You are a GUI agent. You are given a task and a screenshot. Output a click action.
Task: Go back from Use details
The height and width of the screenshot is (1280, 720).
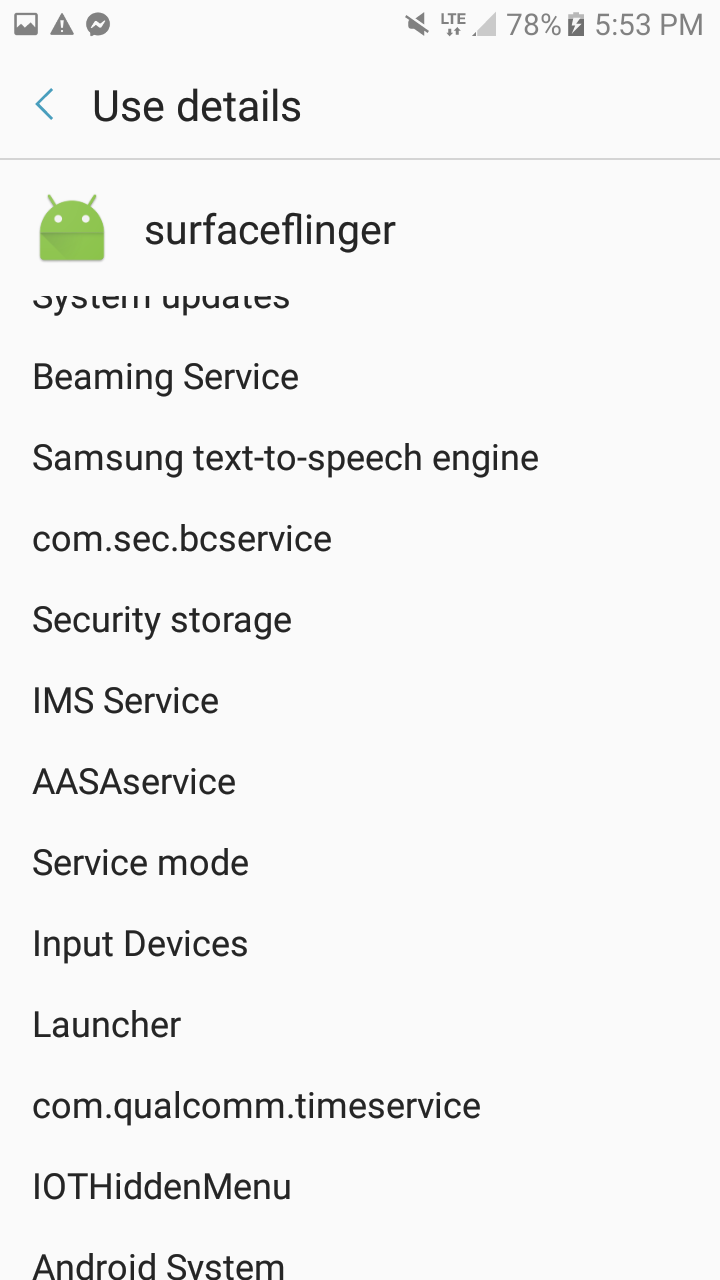click(x=44, y=105)
